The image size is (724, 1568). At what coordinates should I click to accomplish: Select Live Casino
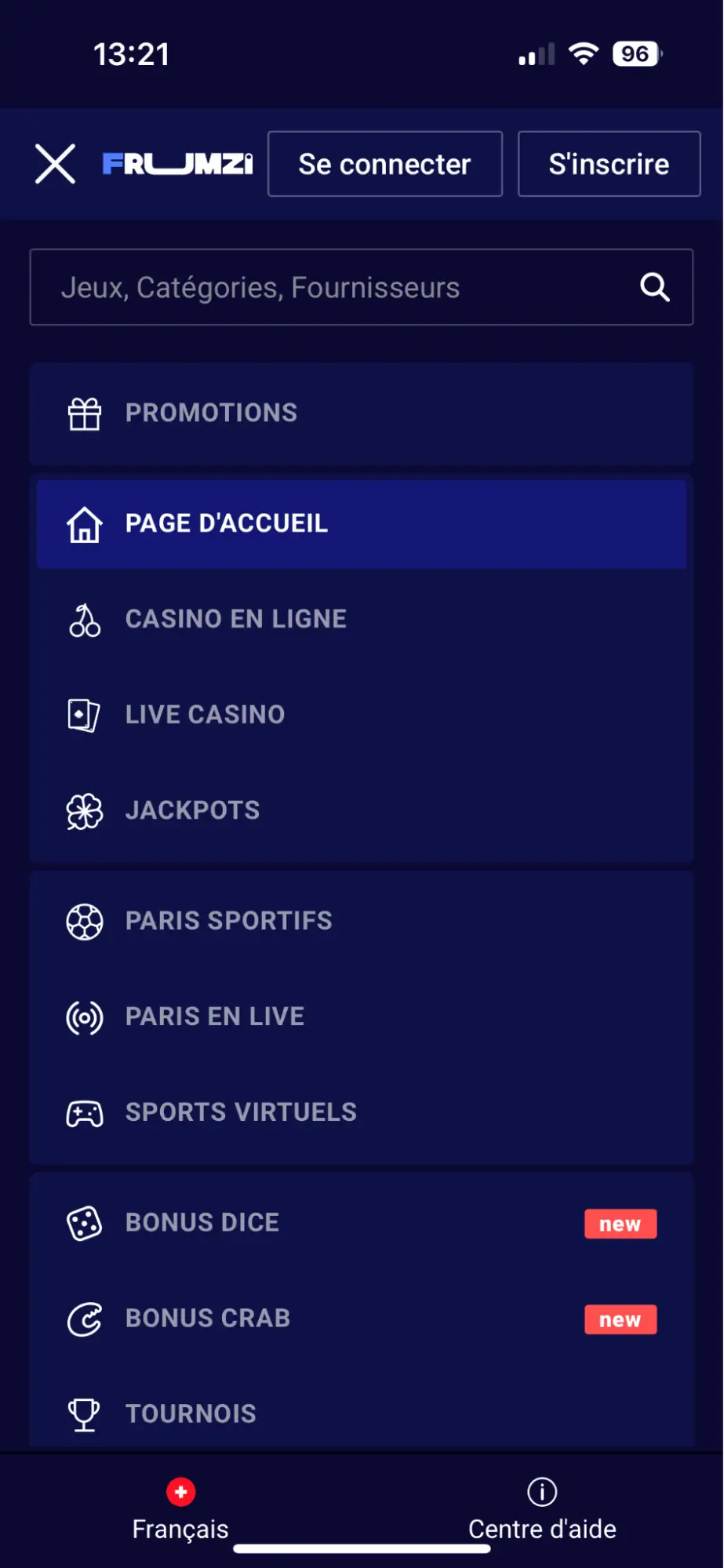click(x=361, y=715)
